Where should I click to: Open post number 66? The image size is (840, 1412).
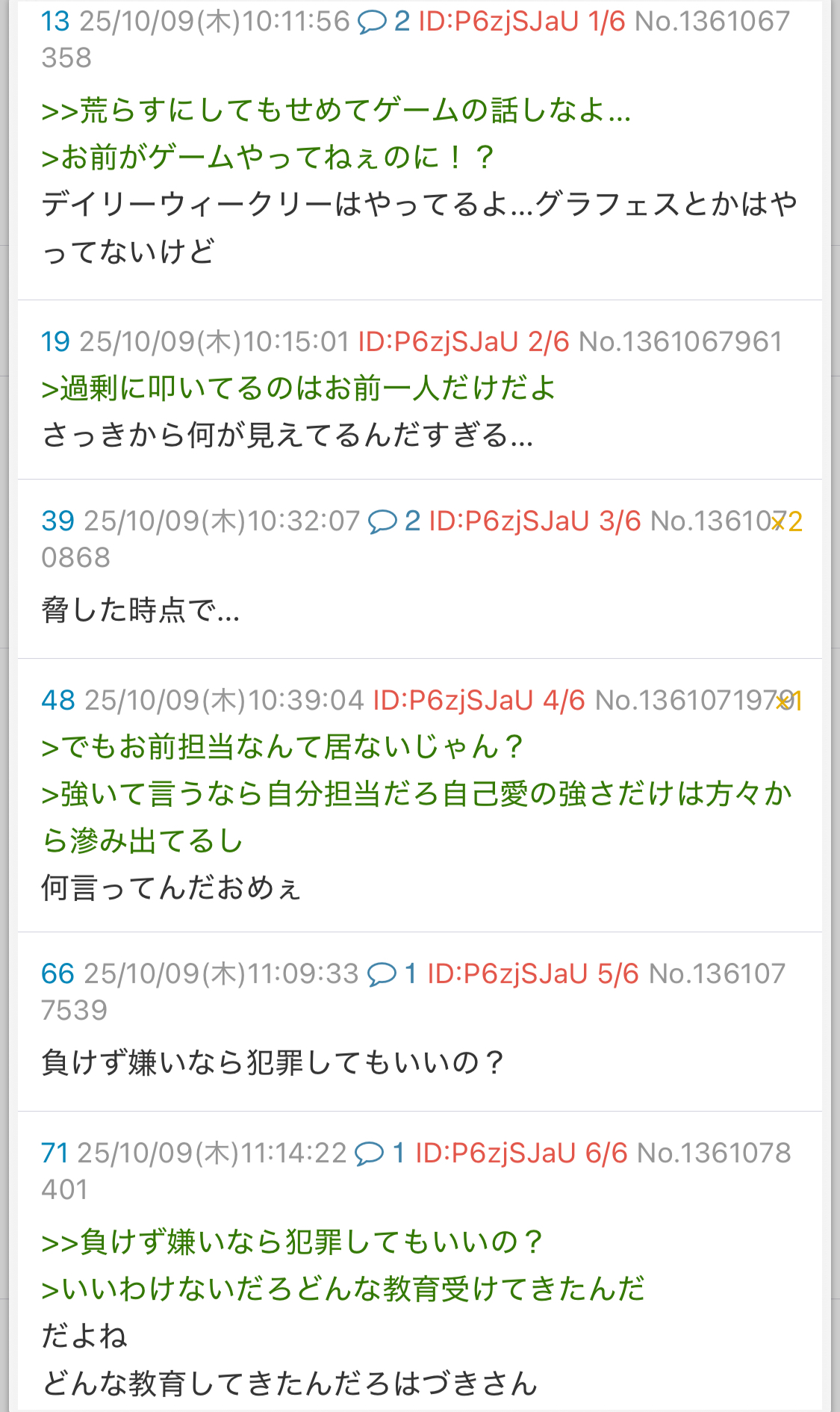(x=57, y=973)
